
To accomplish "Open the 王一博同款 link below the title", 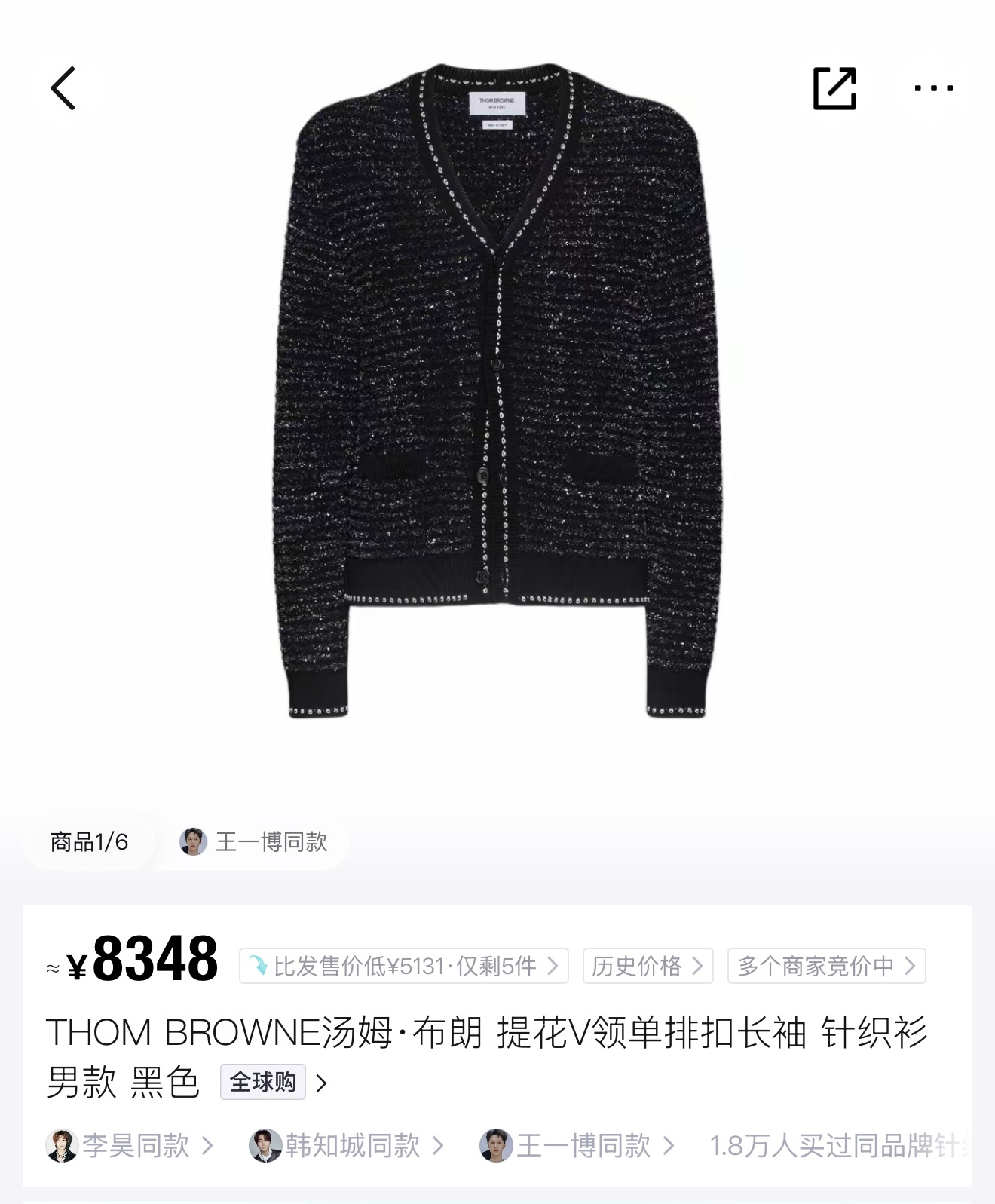I will (x=577, y=1146).
